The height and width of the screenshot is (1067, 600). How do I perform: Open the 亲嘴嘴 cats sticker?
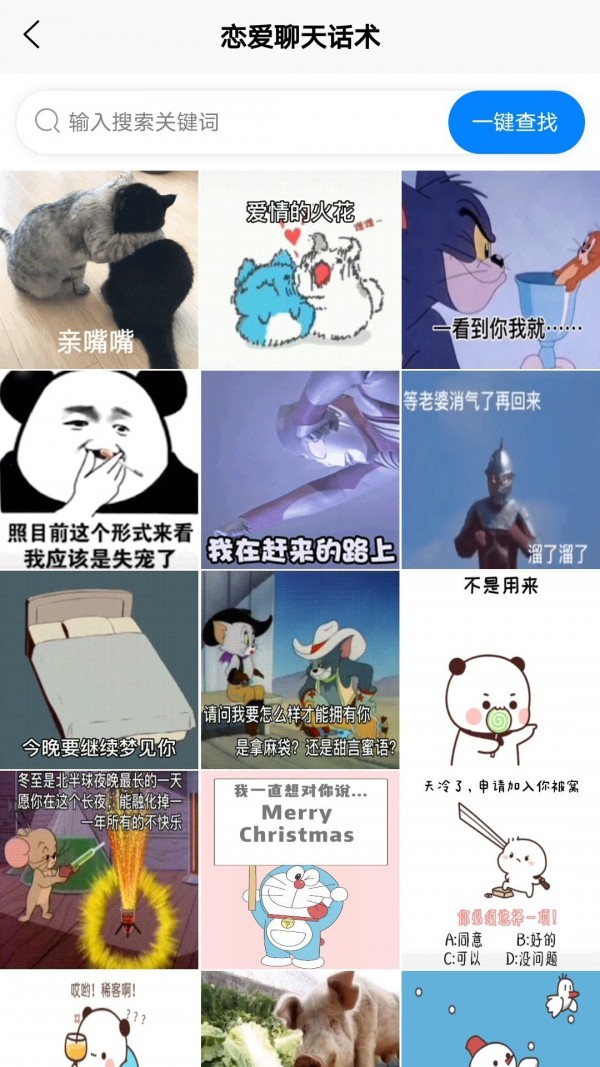coord(99,270)
